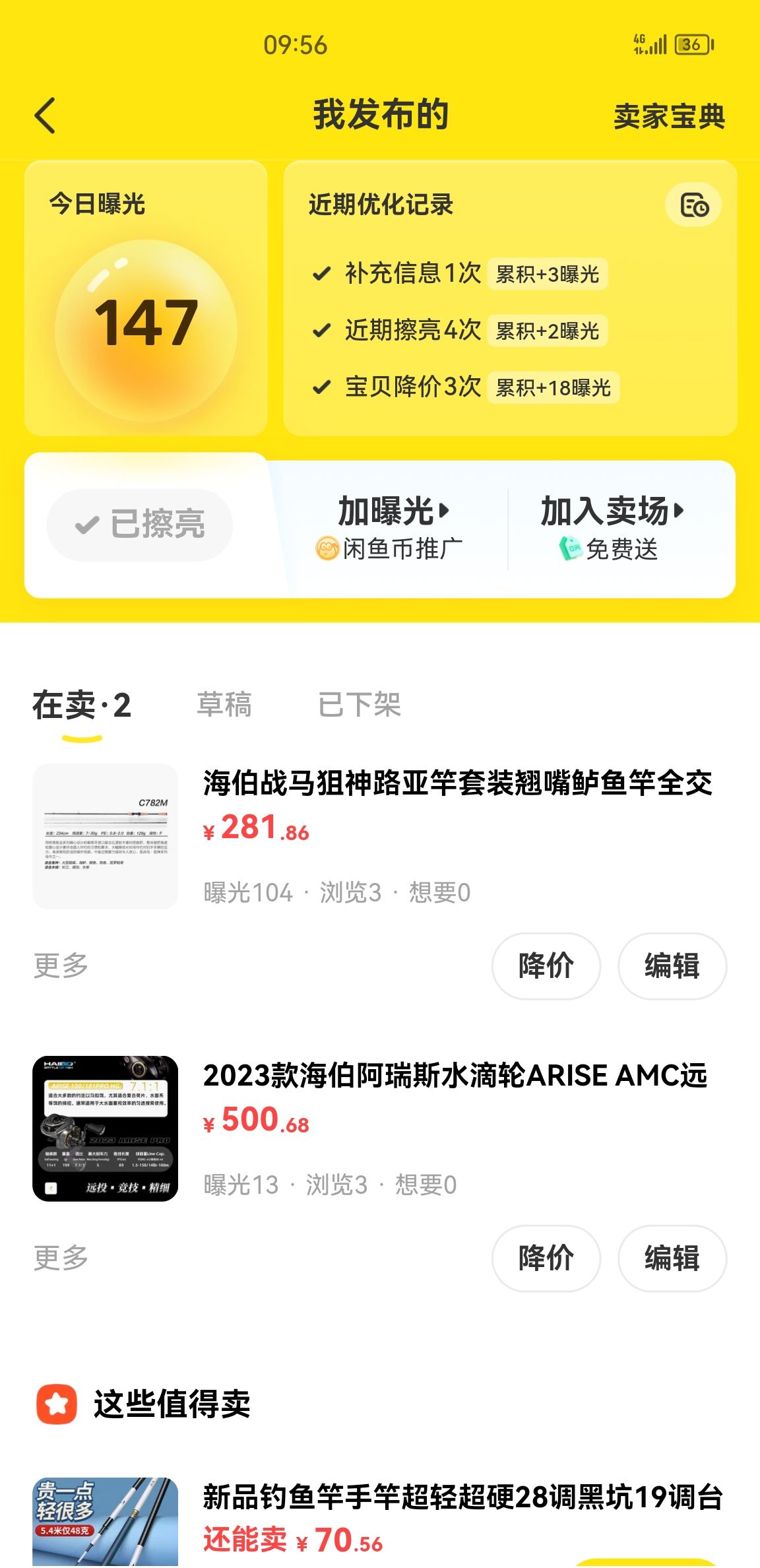Edit the 阿瑞斯水滴轮ARISE listing
Viewport: 760px width, 1568px height.
pos(672,1258)
